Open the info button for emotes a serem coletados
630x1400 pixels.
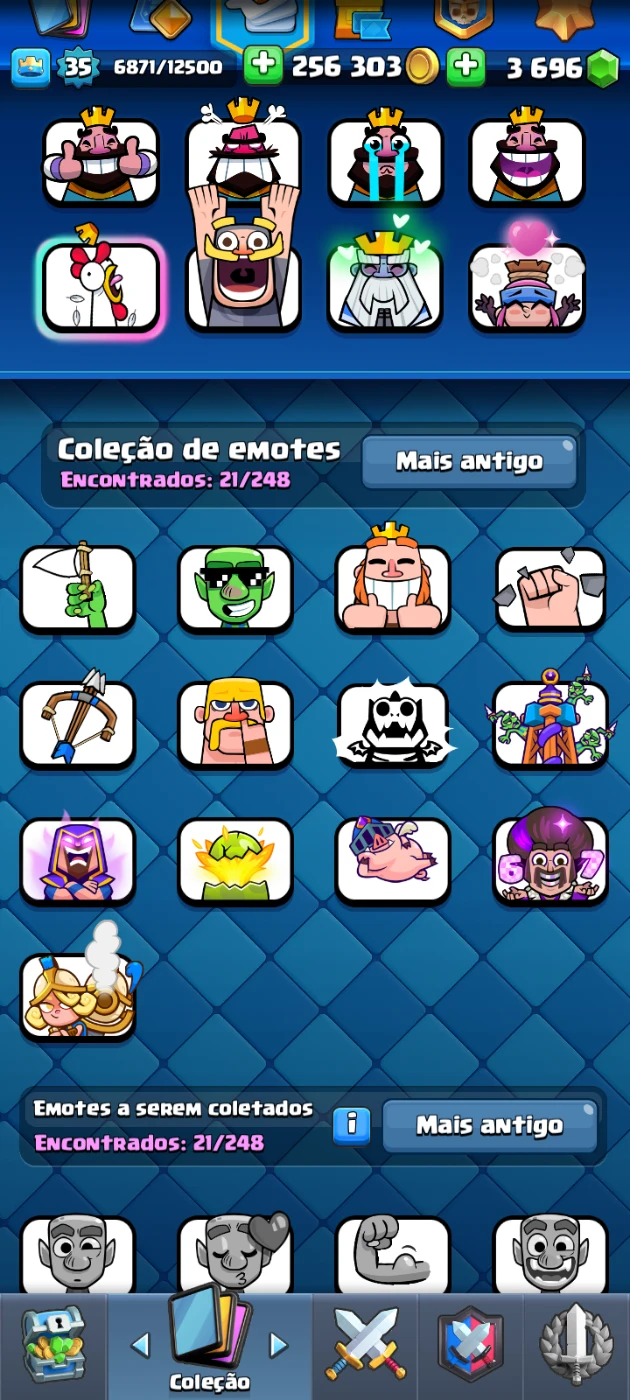[351, 1125]
